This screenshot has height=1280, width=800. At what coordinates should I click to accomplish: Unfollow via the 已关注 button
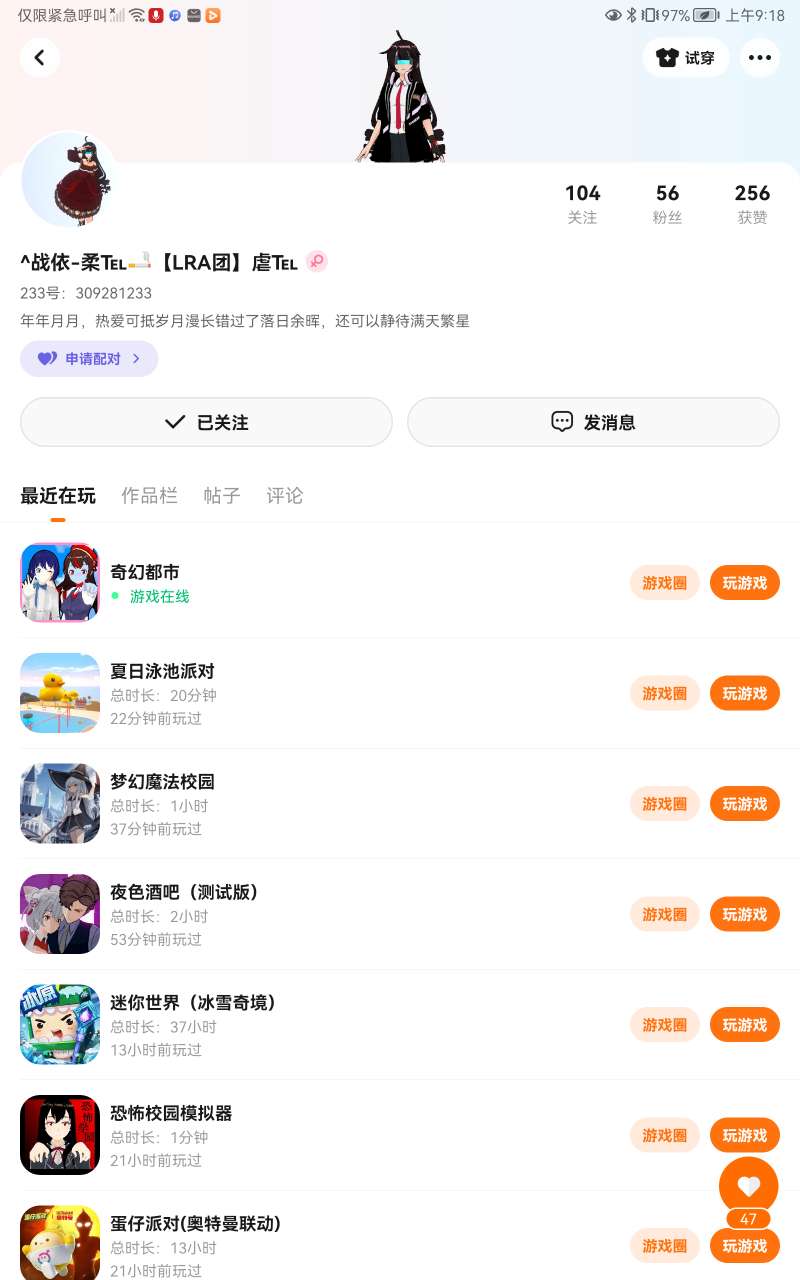[206, 422]
